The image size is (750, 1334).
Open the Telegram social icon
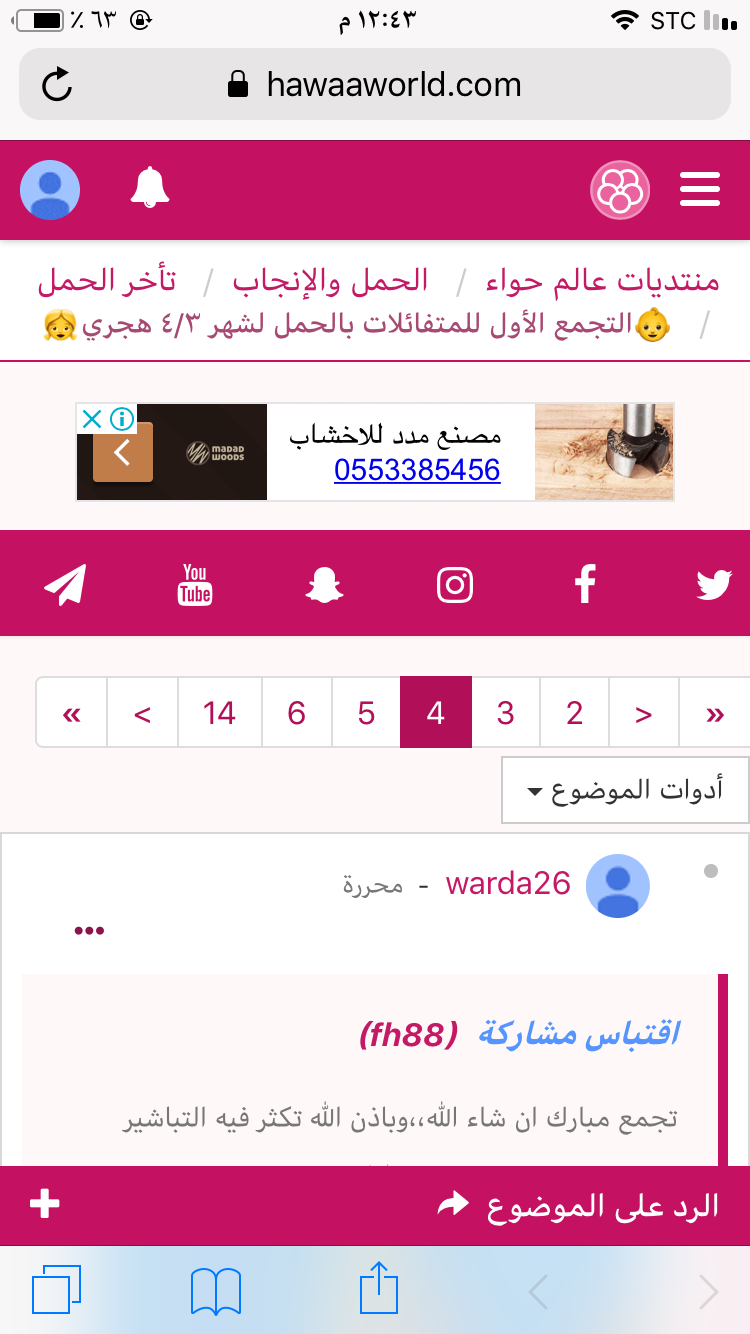coord(66,584)
